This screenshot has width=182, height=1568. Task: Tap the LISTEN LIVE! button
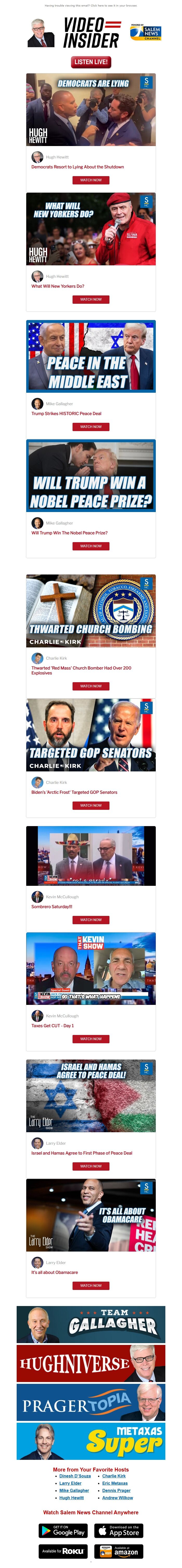point(91,61)
